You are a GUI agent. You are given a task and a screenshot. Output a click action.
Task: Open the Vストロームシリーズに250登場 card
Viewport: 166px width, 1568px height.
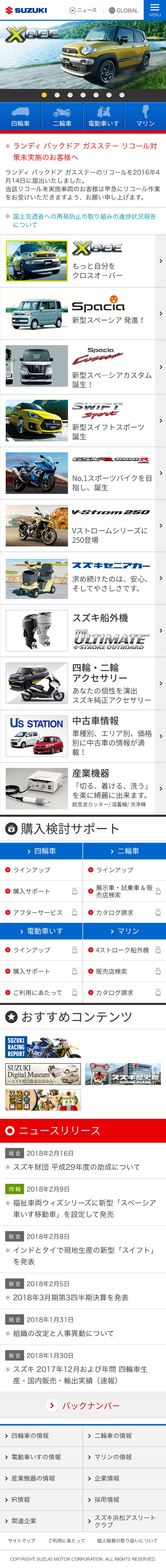[x=83, y=525]
